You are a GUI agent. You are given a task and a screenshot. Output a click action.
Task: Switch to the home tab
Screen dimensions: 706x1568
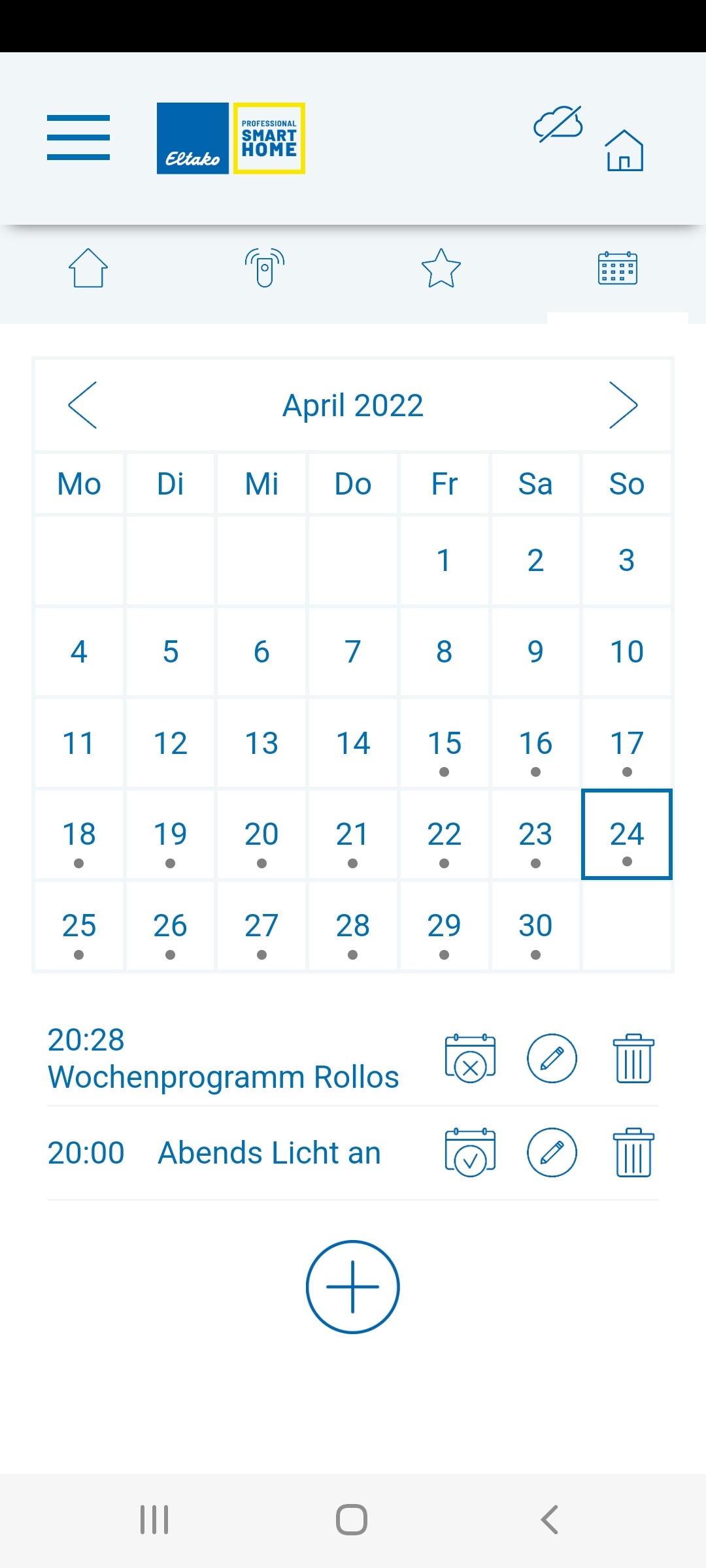tap(88, 268)
